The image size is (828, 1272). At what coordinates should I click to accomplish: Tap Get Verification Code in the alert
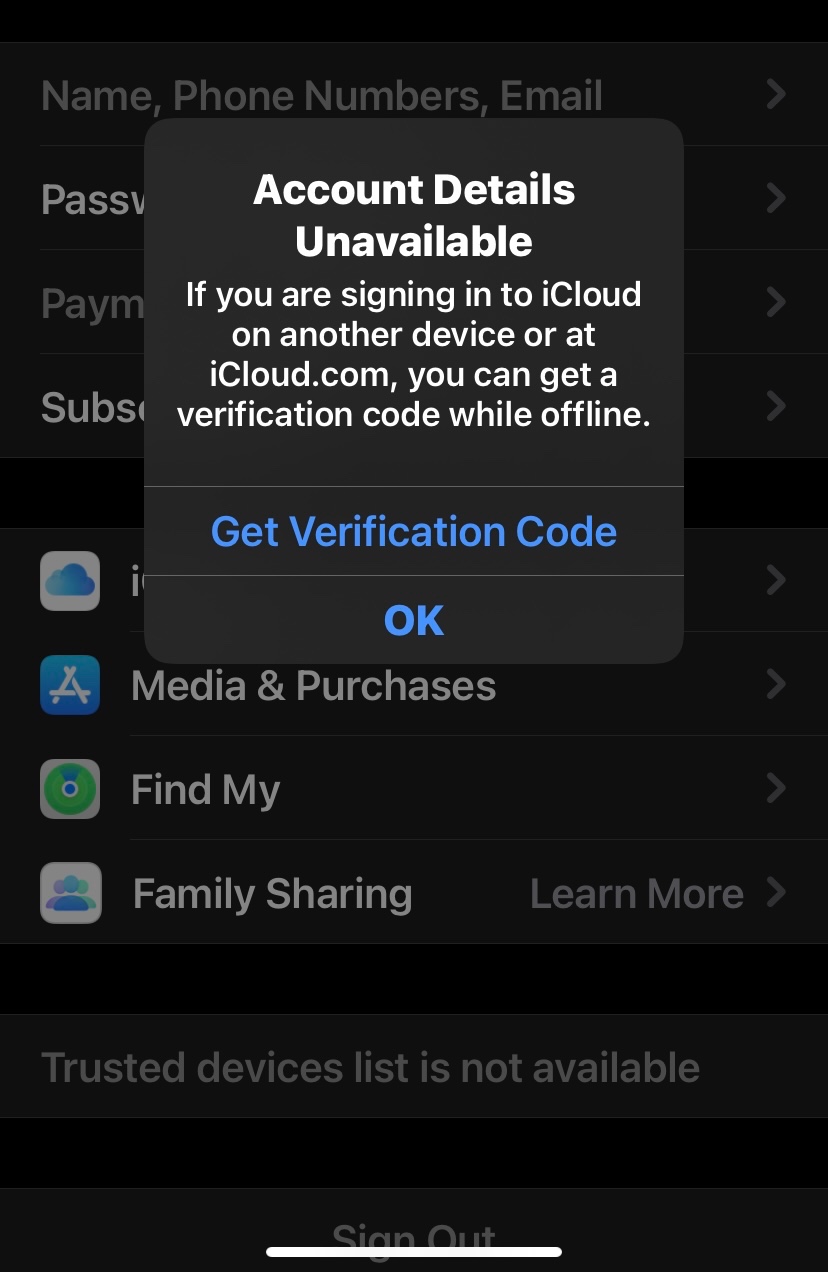413,531
